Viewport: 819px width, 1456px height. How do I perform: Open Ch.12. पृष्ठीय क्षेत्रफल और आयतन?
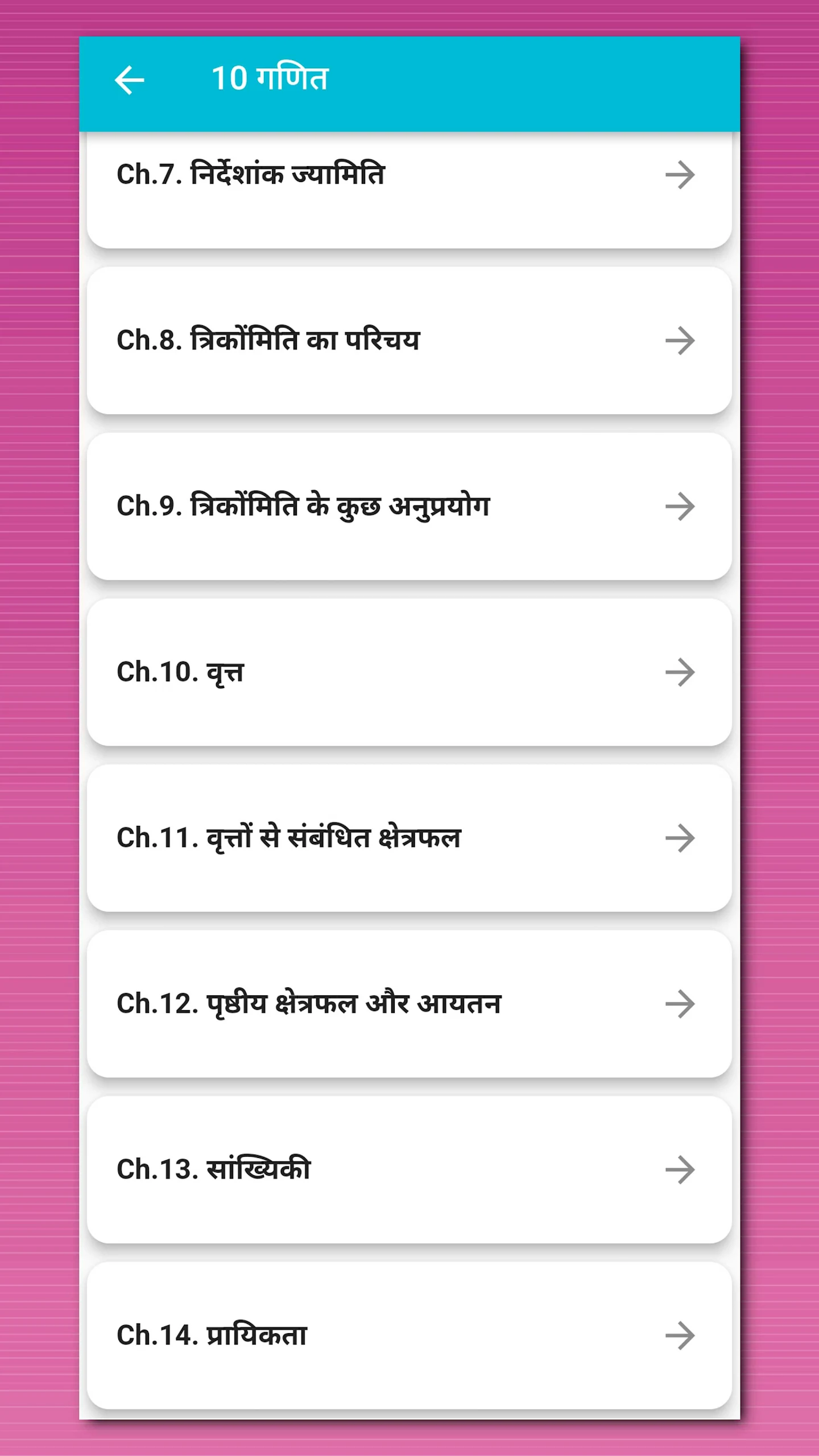click(x=408, y=1004)
